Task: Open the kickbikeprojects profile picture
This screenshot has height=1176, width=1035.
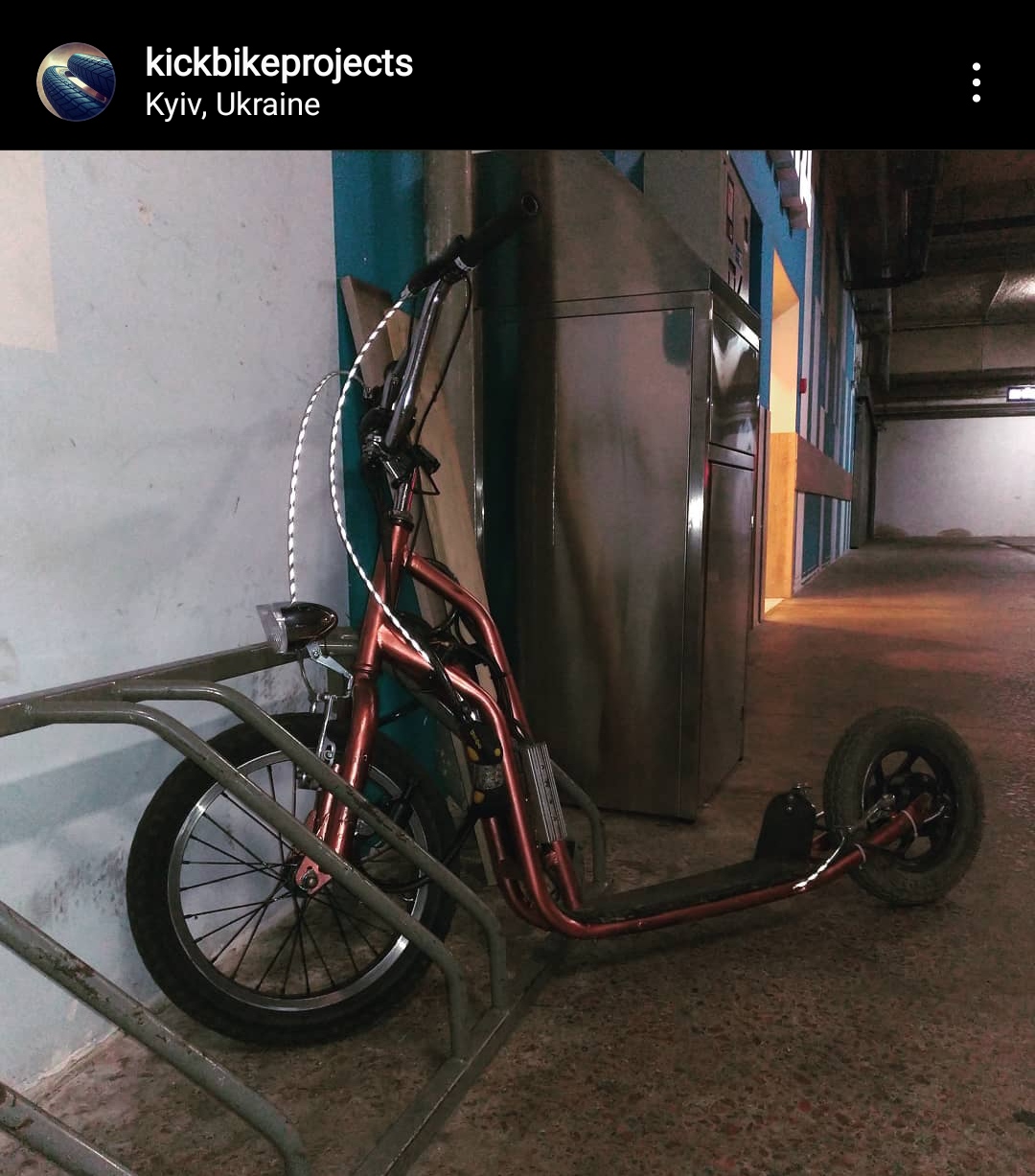Action: 76,81
